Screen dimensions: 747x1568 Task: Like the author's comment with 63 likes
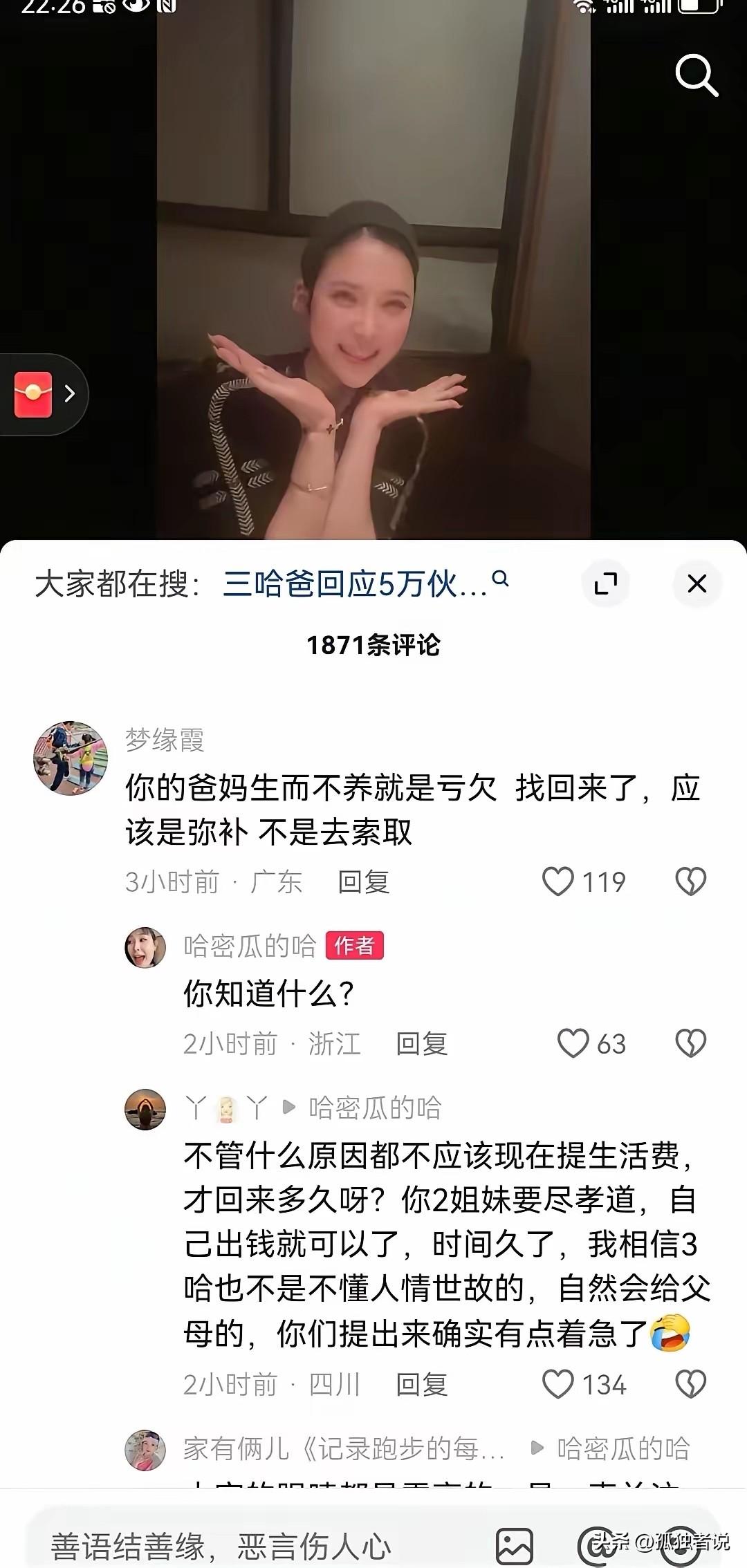pyautogui.click(x=573, y=1044)
